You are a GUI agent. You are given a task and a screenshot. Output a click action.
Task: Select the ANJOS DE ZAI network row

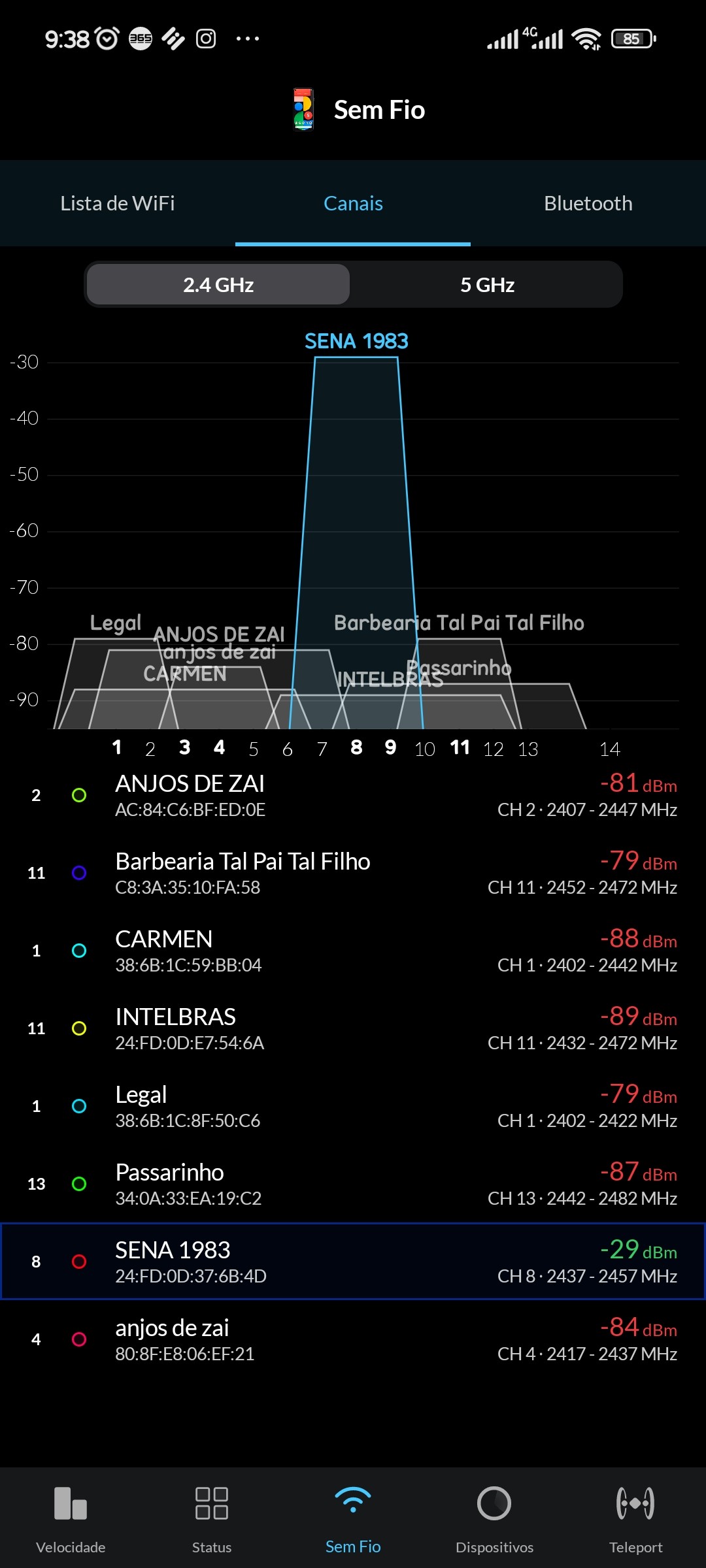tap(353, 795)
